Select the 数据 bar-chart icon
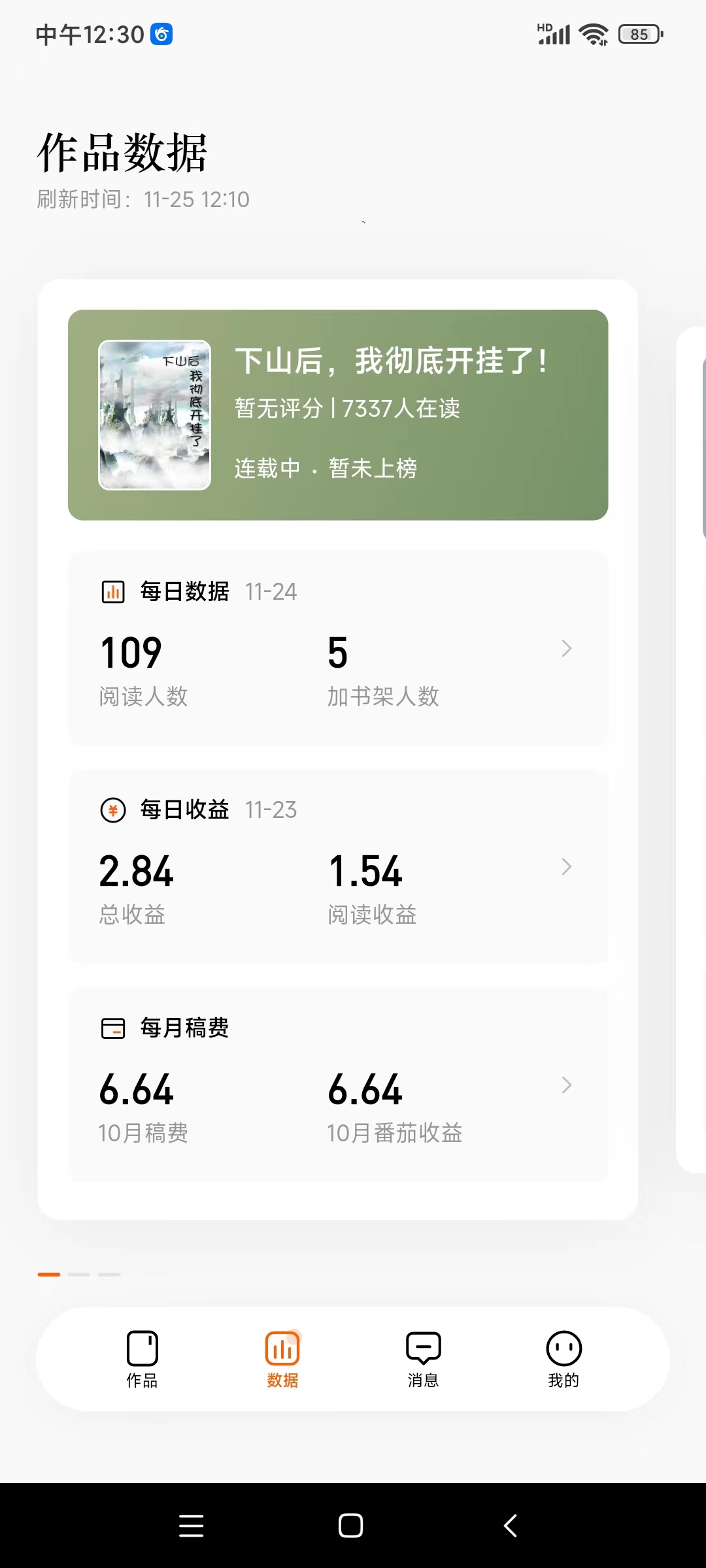 click(x=282, y=1347)
